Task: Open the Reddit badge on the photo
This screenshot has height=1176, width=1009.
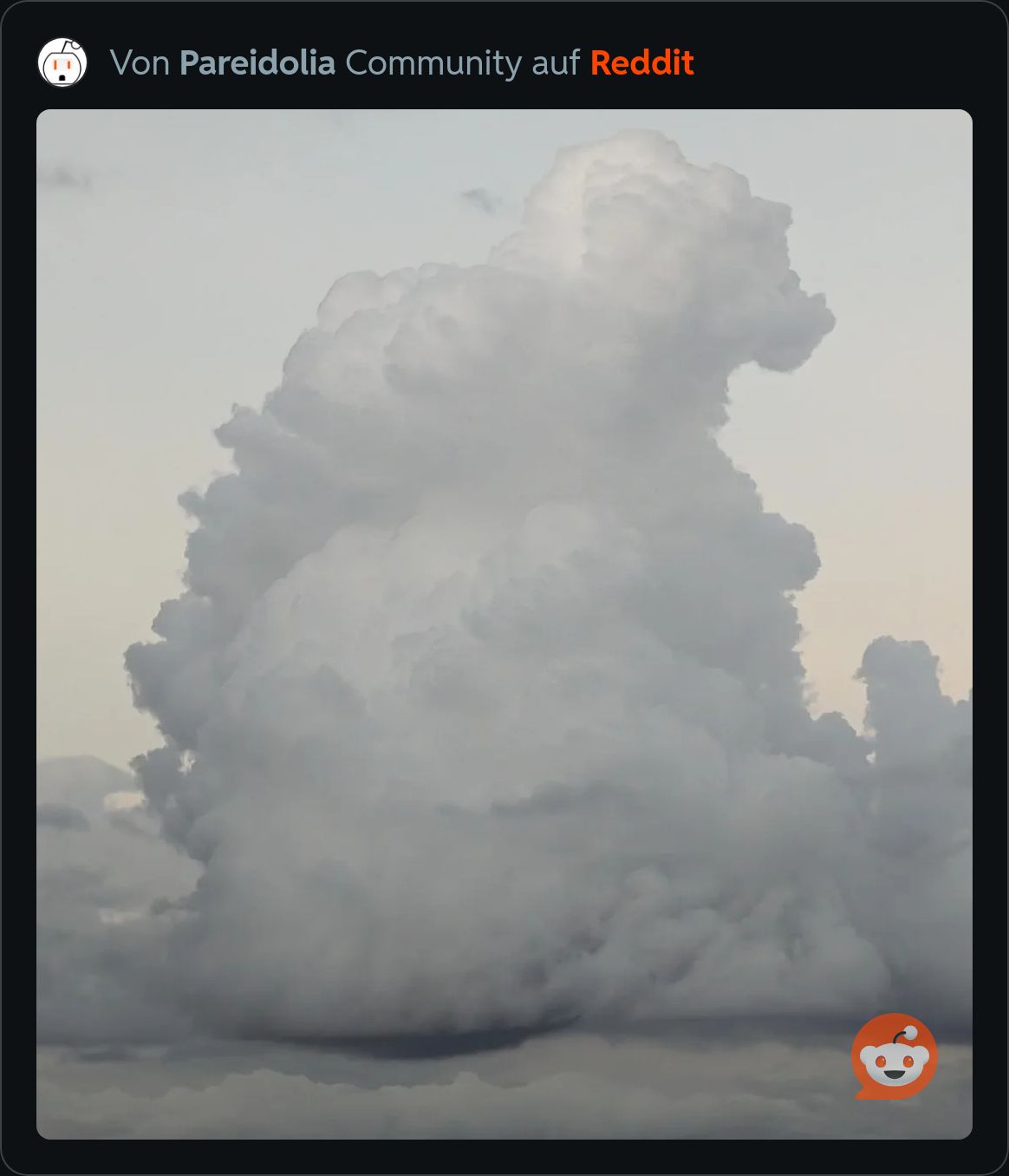Action: click(894, 1056)
